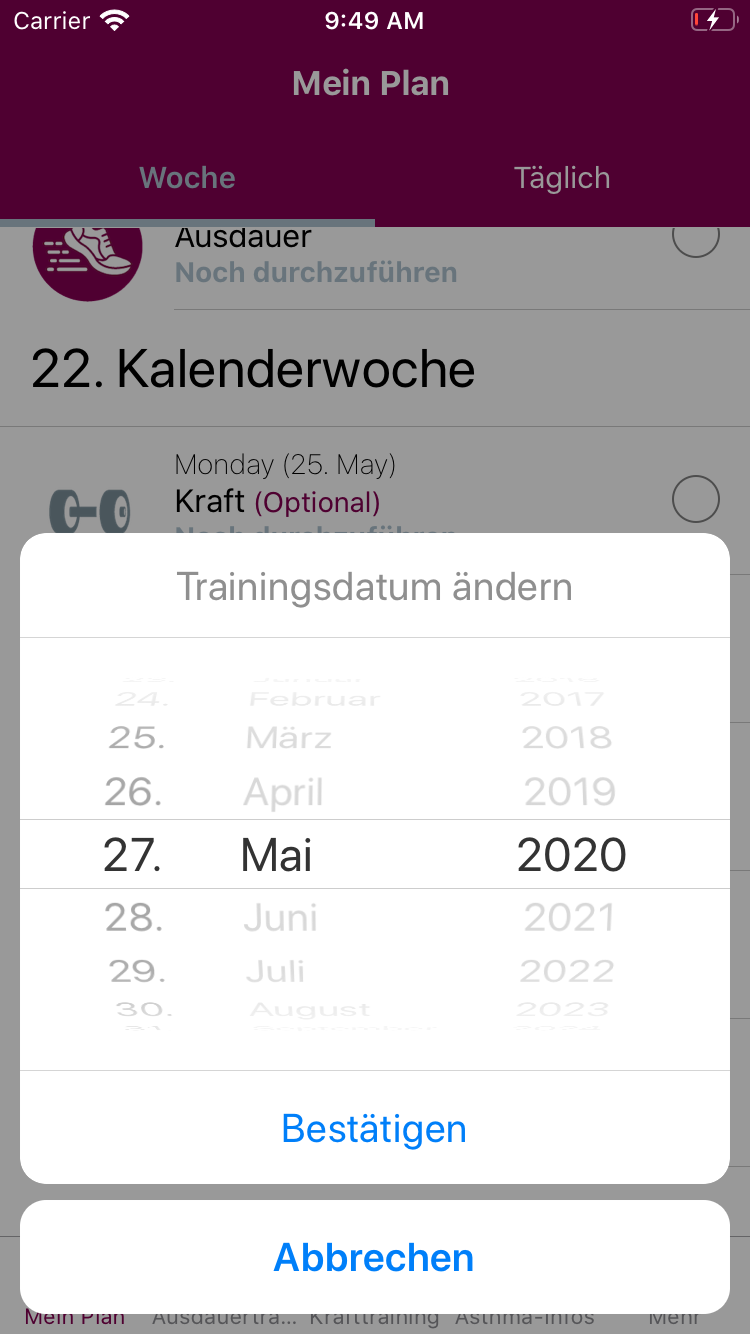The width and height of the screenshot is (750, 1334).
Task: Select day 29. in the day wheel
Action: click(x=136, y=971)
